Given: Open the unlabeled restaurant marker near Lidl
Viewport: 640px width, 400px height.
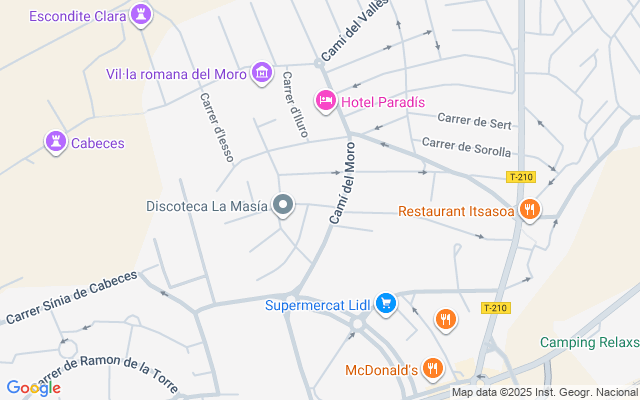Looking at the screenshot, I should coord(446,319).
